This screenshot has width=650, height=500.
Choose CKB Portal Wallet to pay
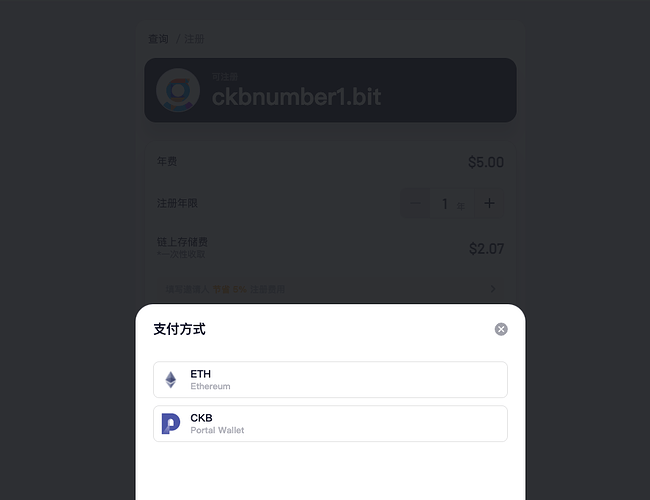pyautogui.click(x=330, y=423)
